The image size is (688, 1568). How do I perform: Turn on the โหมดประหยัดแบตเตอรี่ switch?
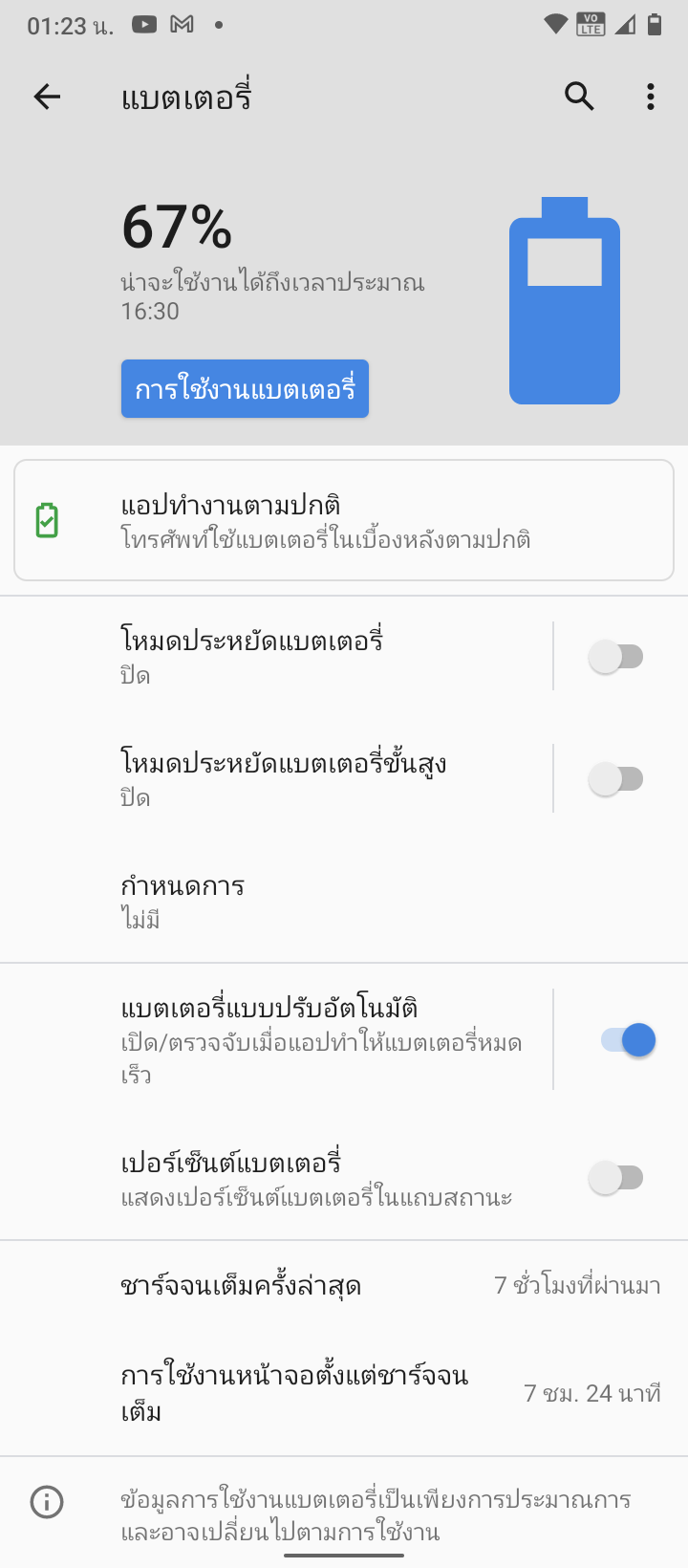[616, 657]
